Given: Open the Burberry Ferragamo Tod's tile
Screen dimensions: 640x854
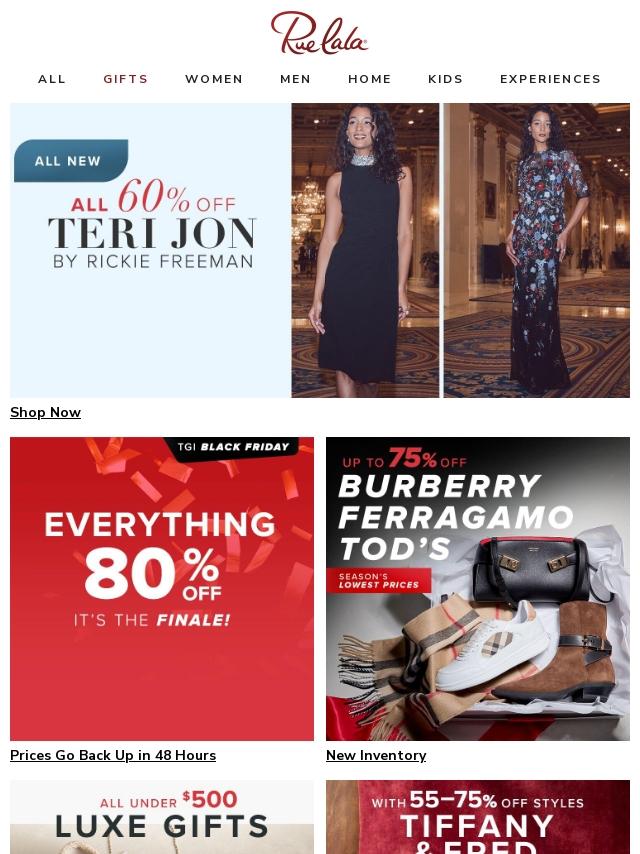Looking at the screenshot, I should pyautogui.click(x=478, y=589).
